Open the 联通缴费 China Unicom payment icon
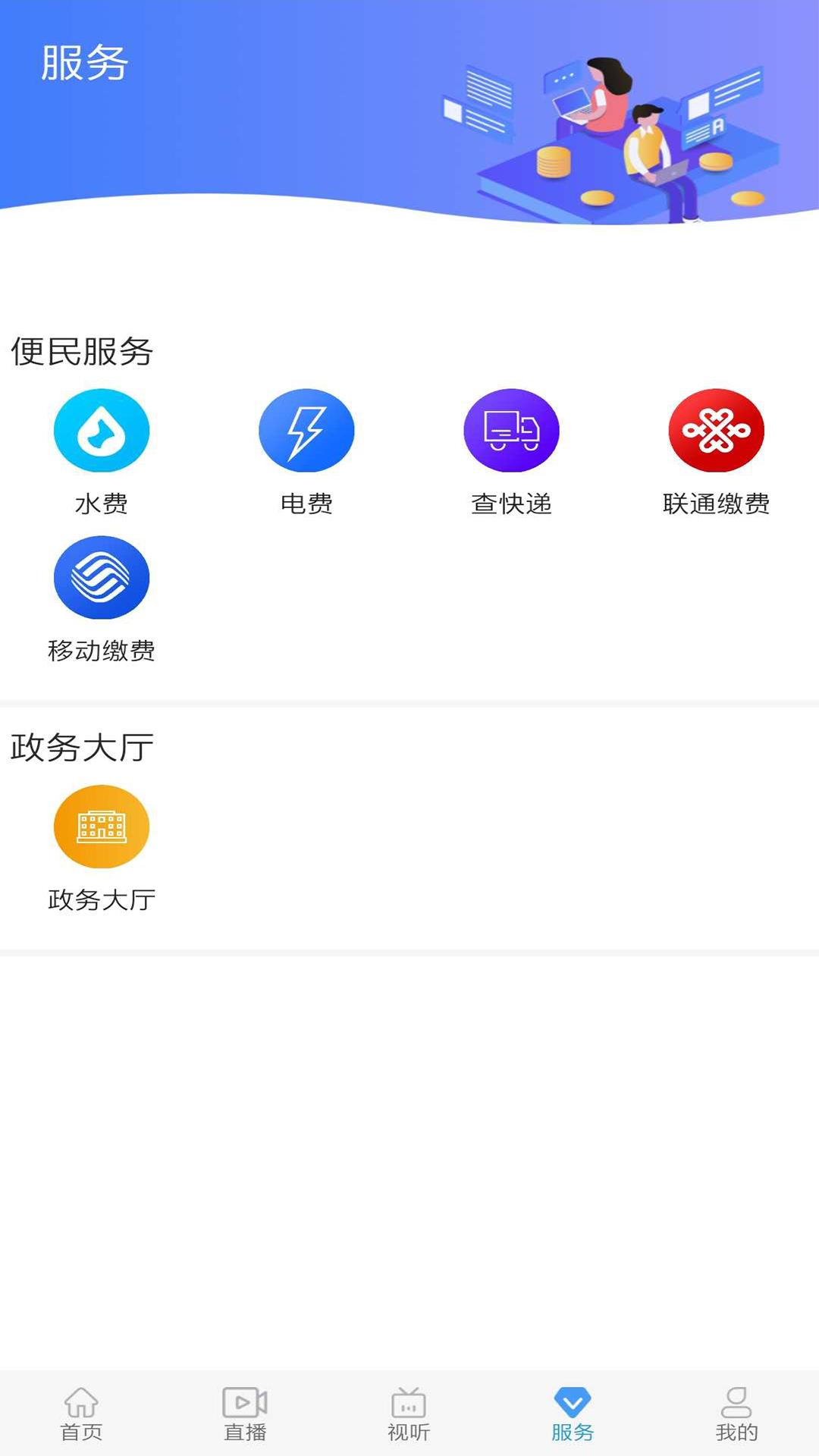 (715, 429)
